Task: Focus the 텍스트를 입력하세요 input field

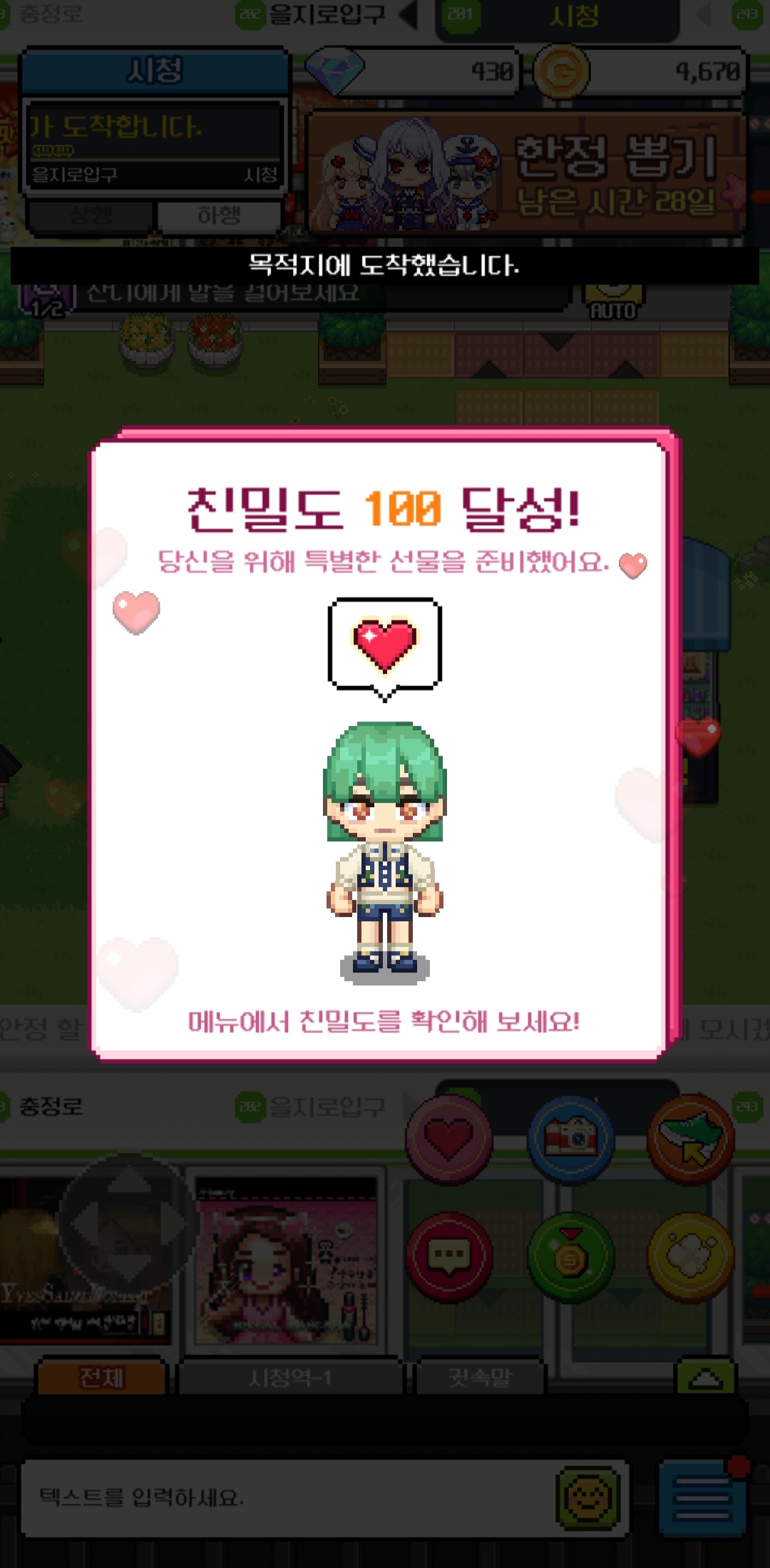Action: (285, 1496)
